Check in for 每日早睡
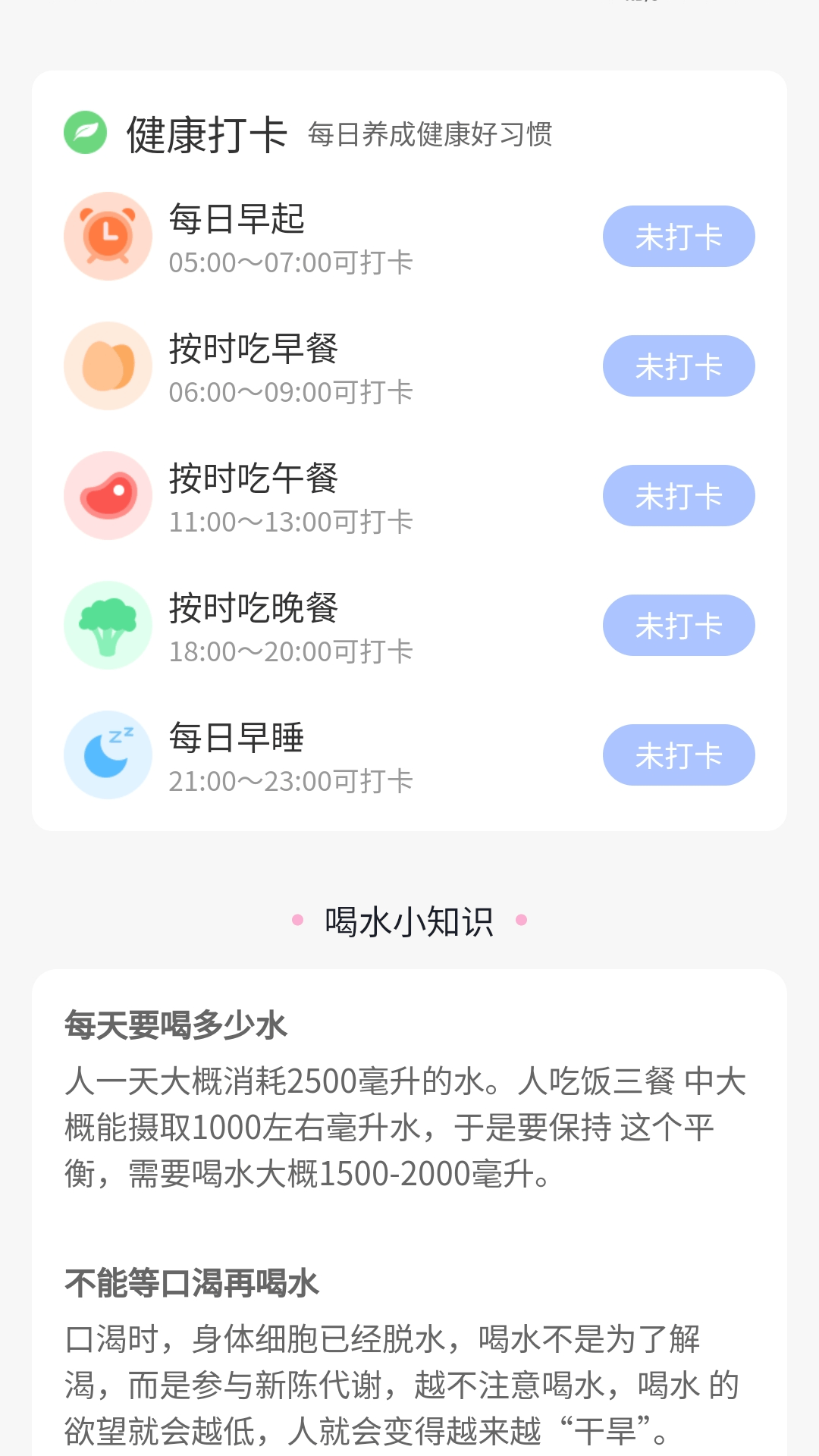The width and height of the screenshot is (819, 1456). click(679, 755)
